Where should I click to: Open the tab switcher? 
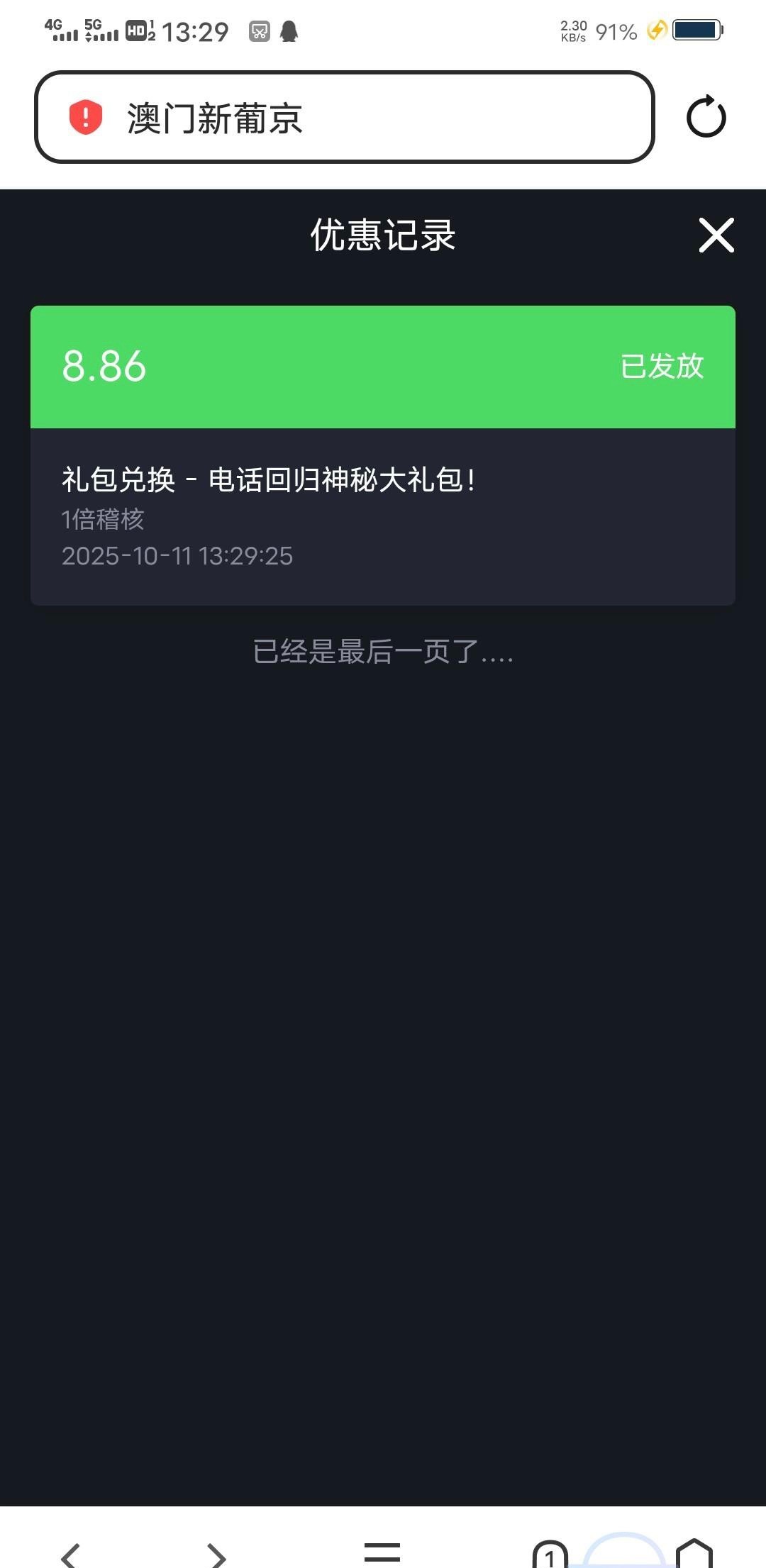click(x=550, y=1555)
